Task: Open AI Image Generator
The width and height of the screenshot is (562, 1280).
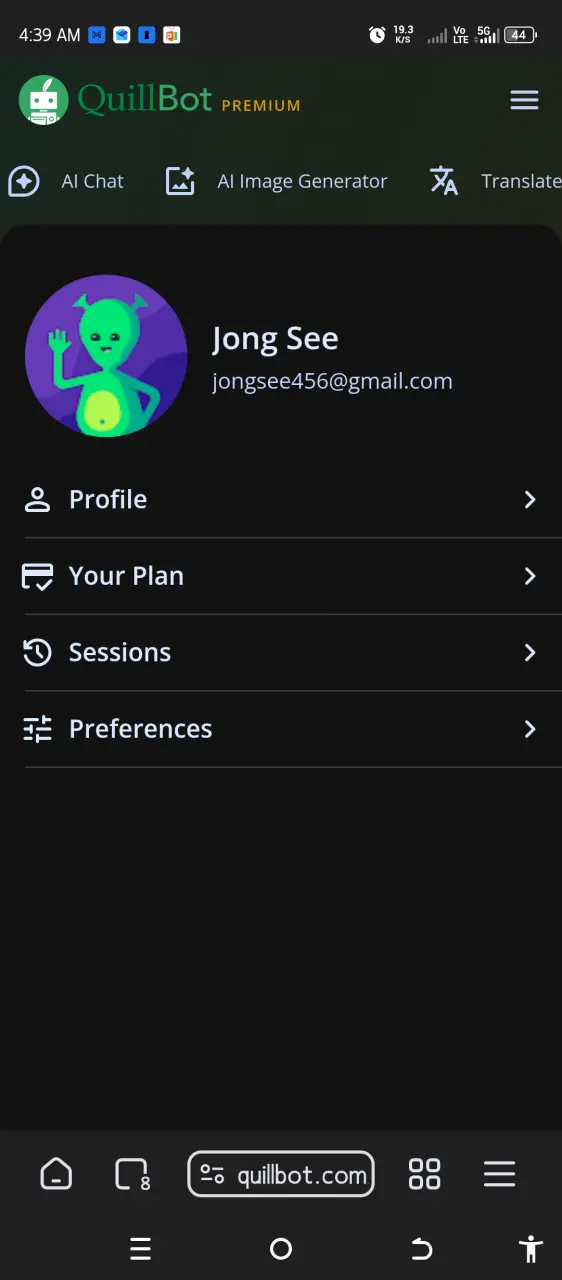Action: tap(276, 181)
